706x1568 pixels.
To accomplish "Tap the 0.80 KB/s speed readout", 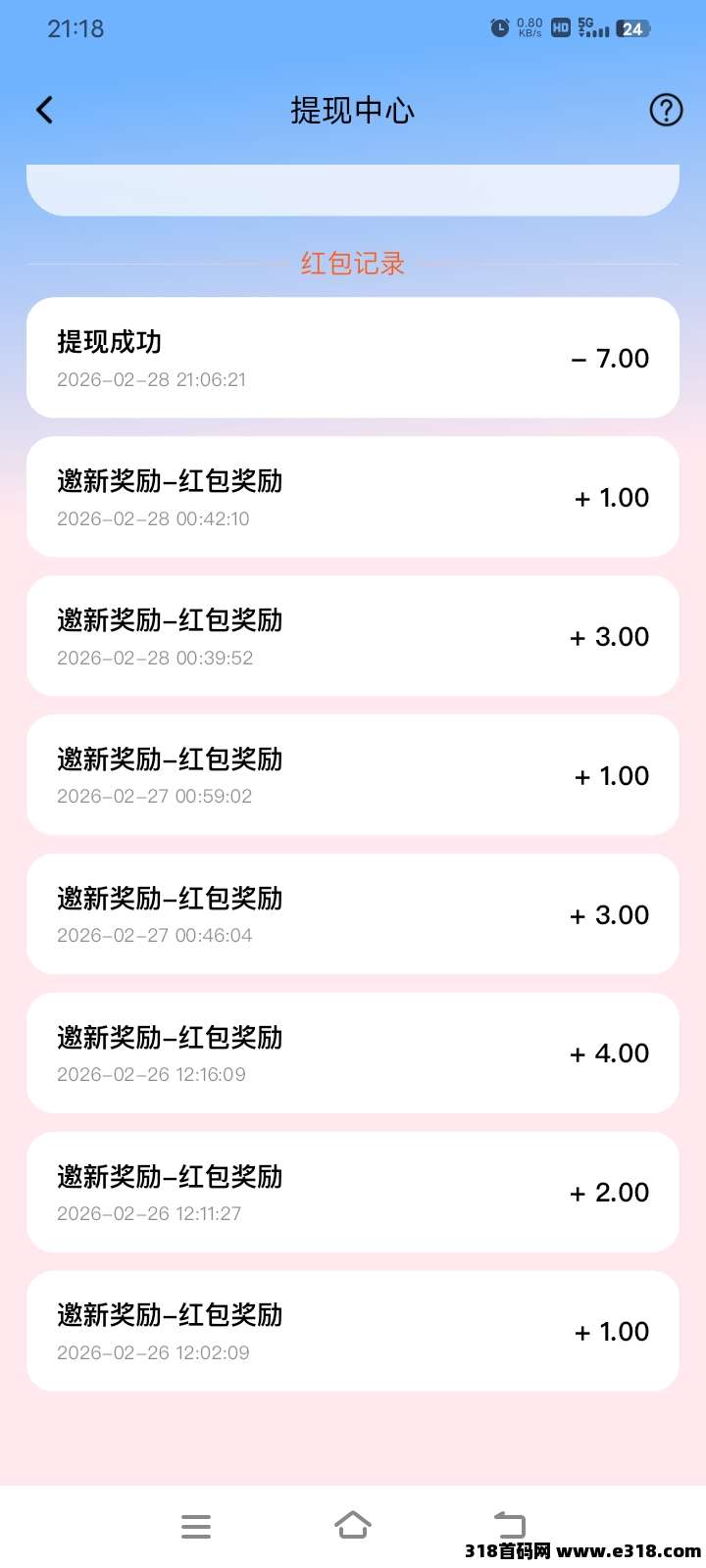I will tap(528, 27).
